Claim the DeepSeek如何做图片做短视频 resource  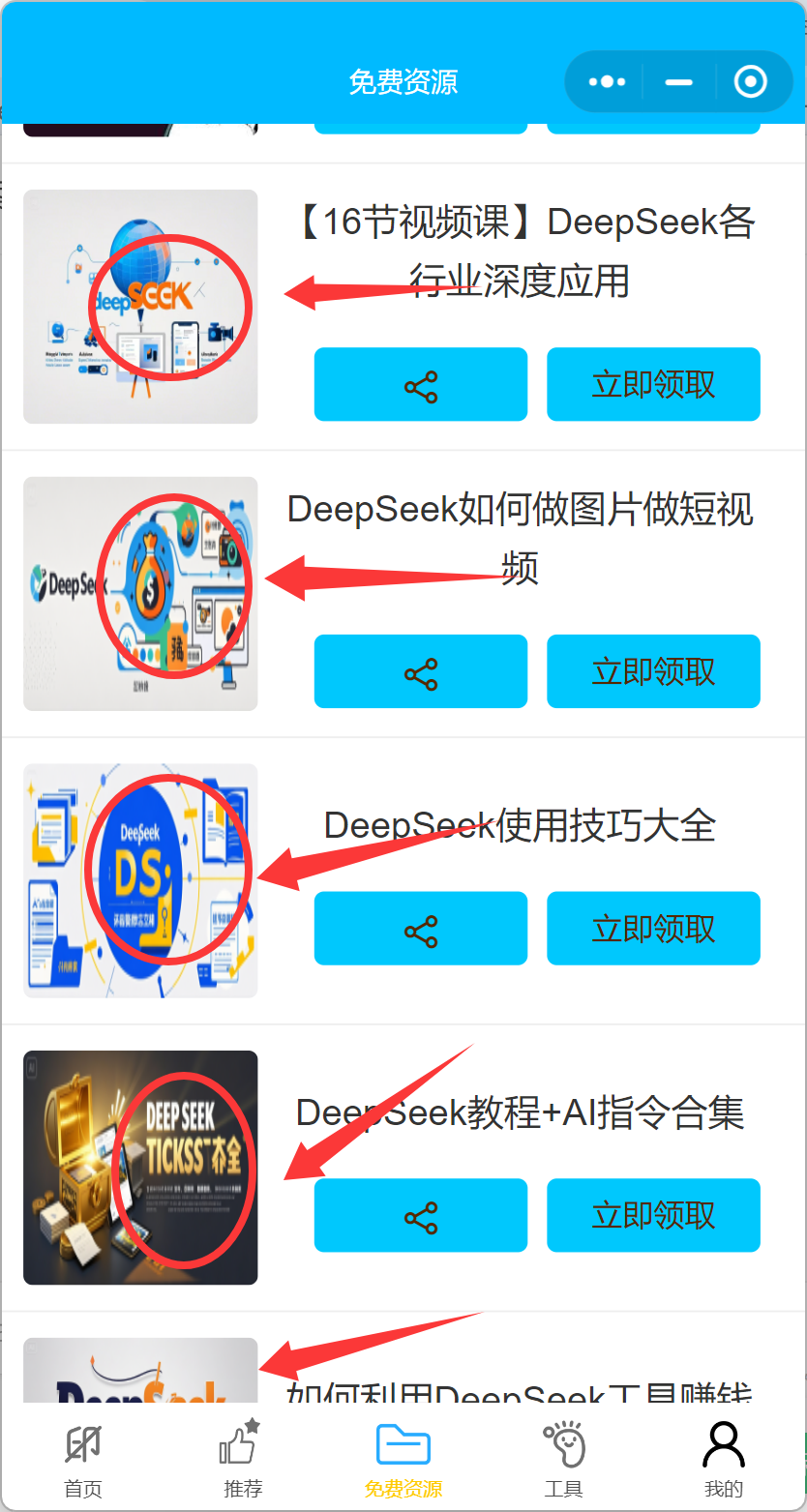tap(653, 671)
